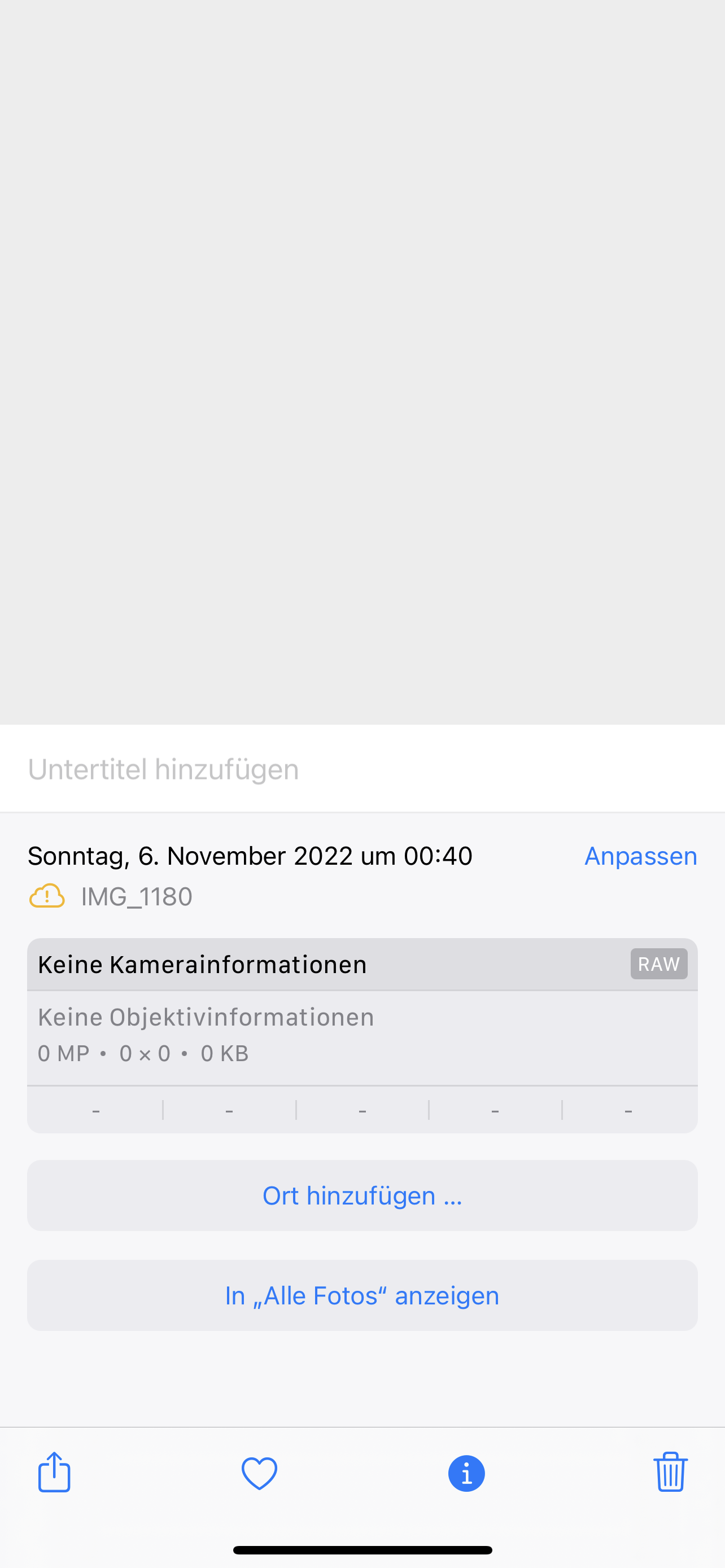This screenshot has height=1568, width=725.
Task: Tap Ort hinzufügen to add a location
Action: tap(362, 1195)
